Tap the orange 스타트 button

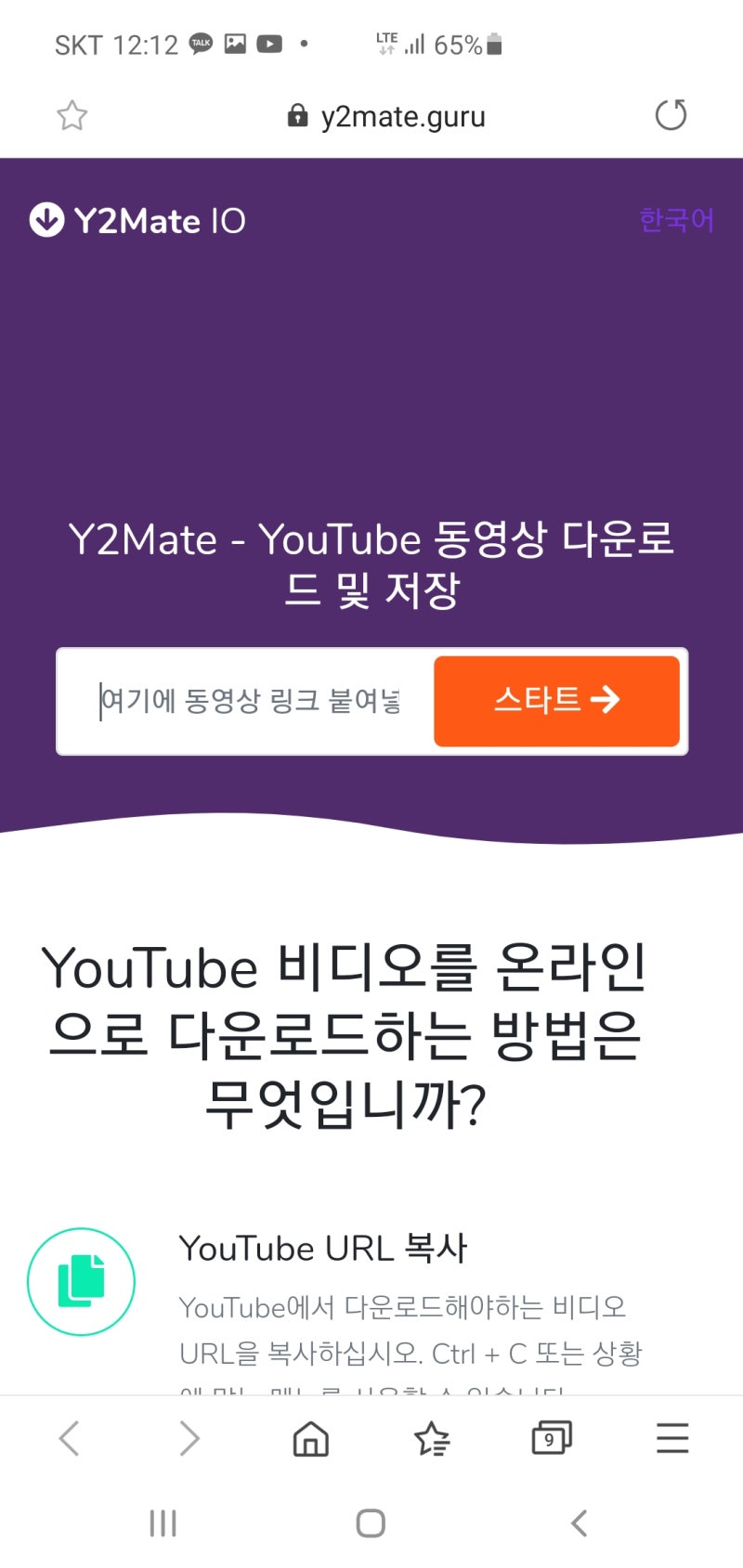point(556,701)
